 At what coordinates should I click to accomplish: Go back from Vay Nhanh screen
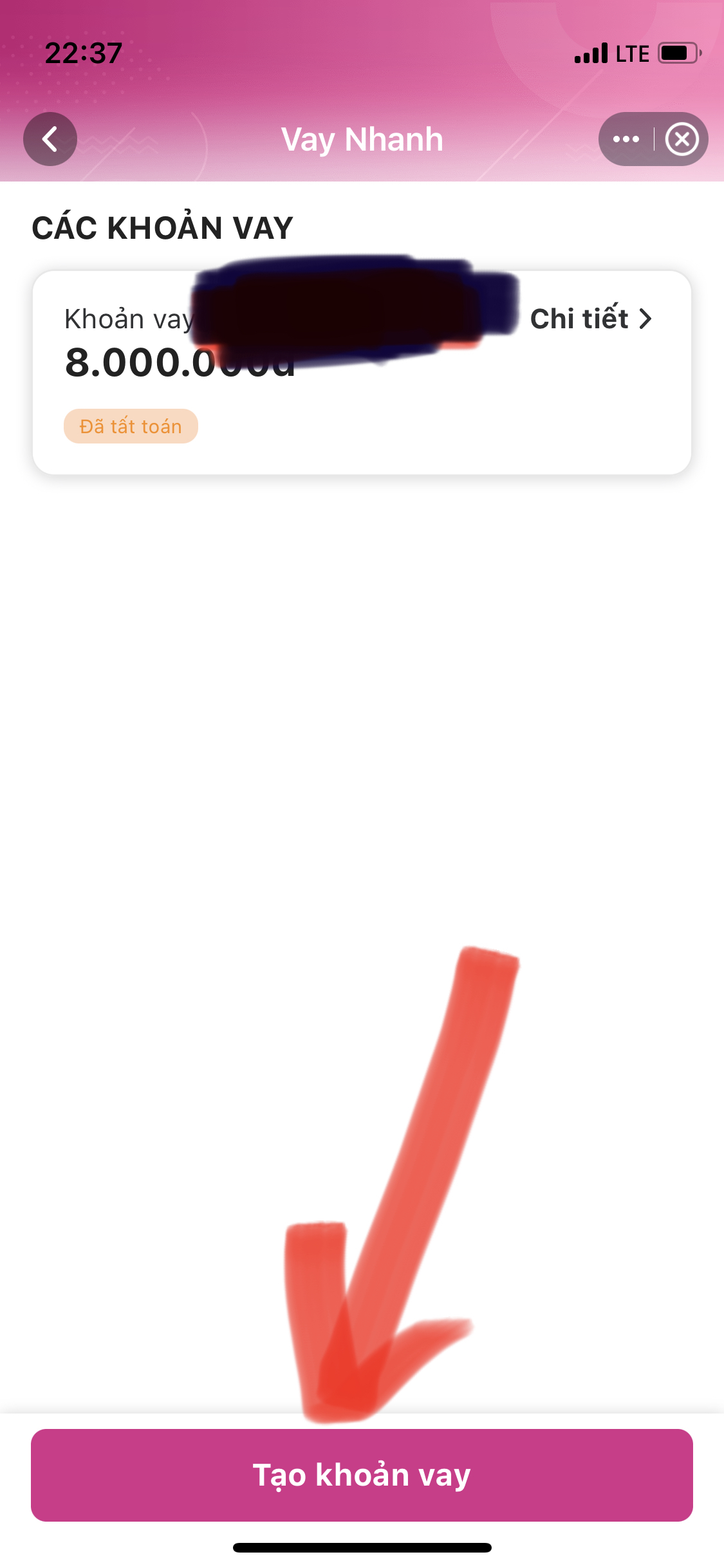click(x=50, y=139)
